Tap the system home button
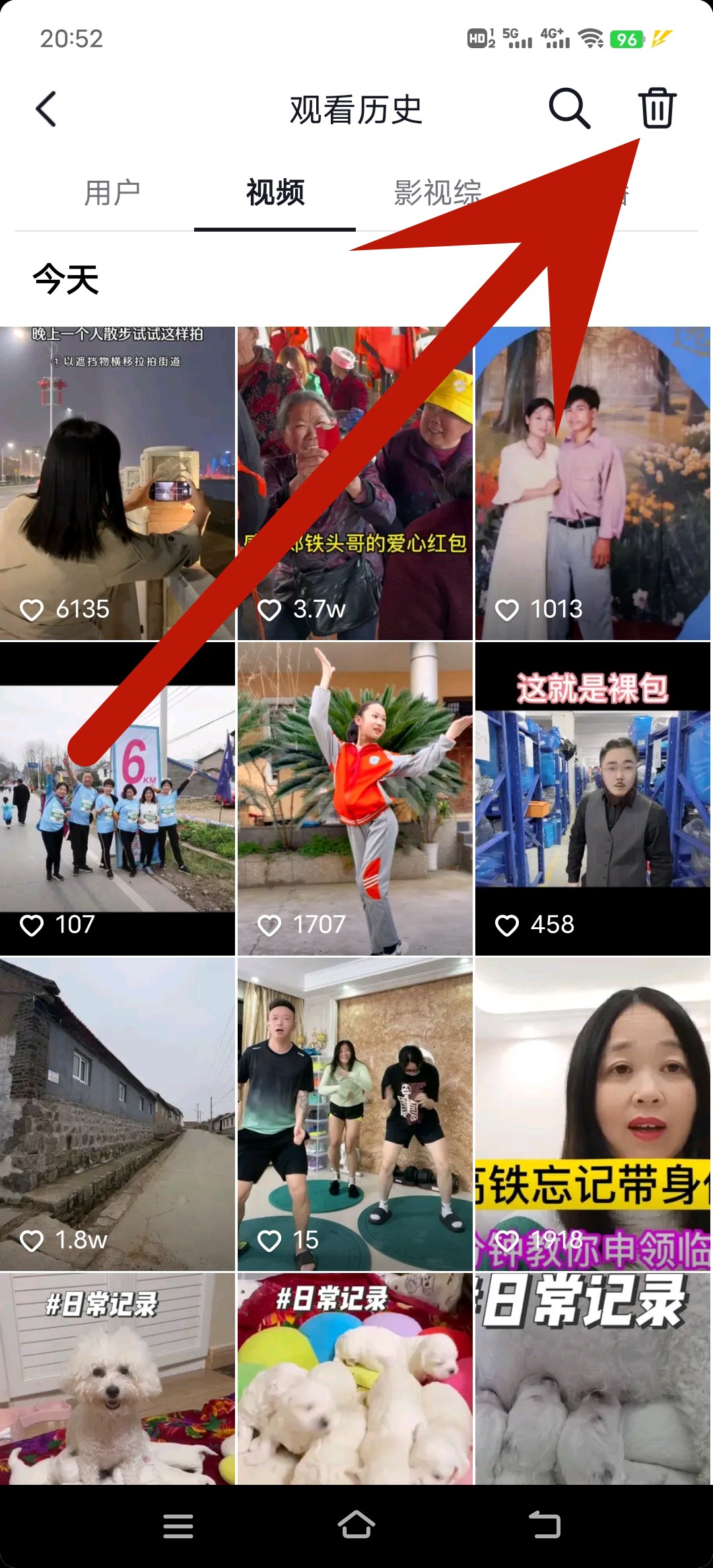The width and height of the screenshot is (713, 1568). (x=356, y=1525)
